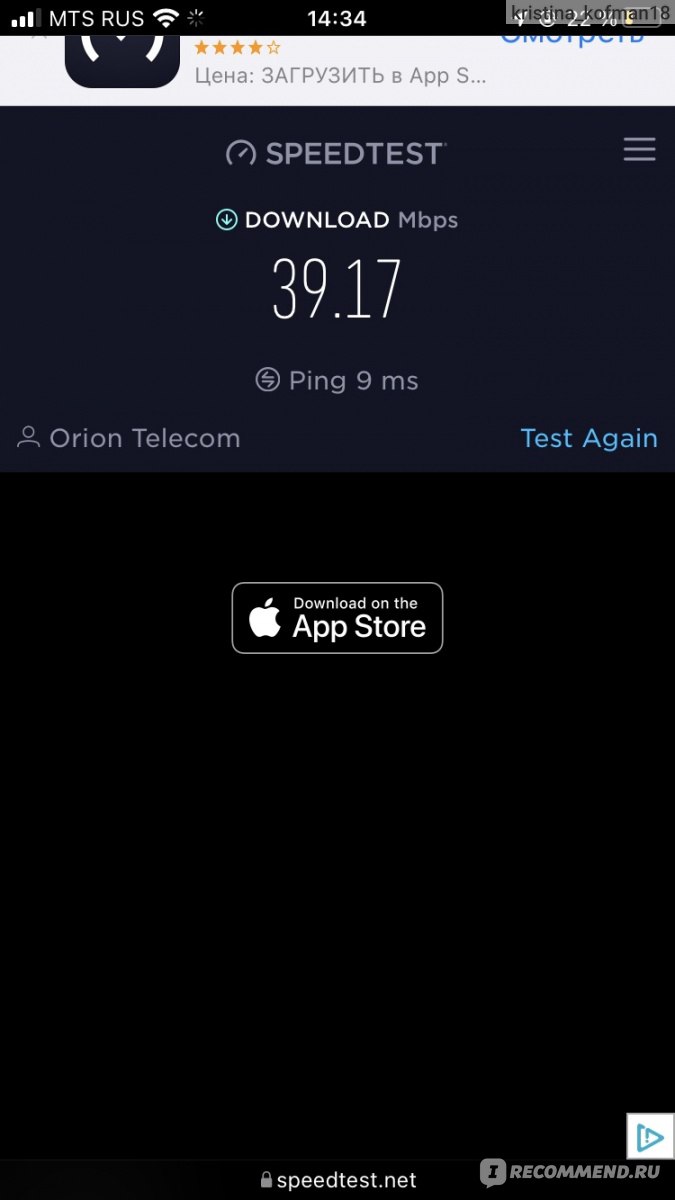Open the speedtest.net address bar
The height and width of the screenshot is (1200, 675).
pyautogui.click(x=337, y=1180)
